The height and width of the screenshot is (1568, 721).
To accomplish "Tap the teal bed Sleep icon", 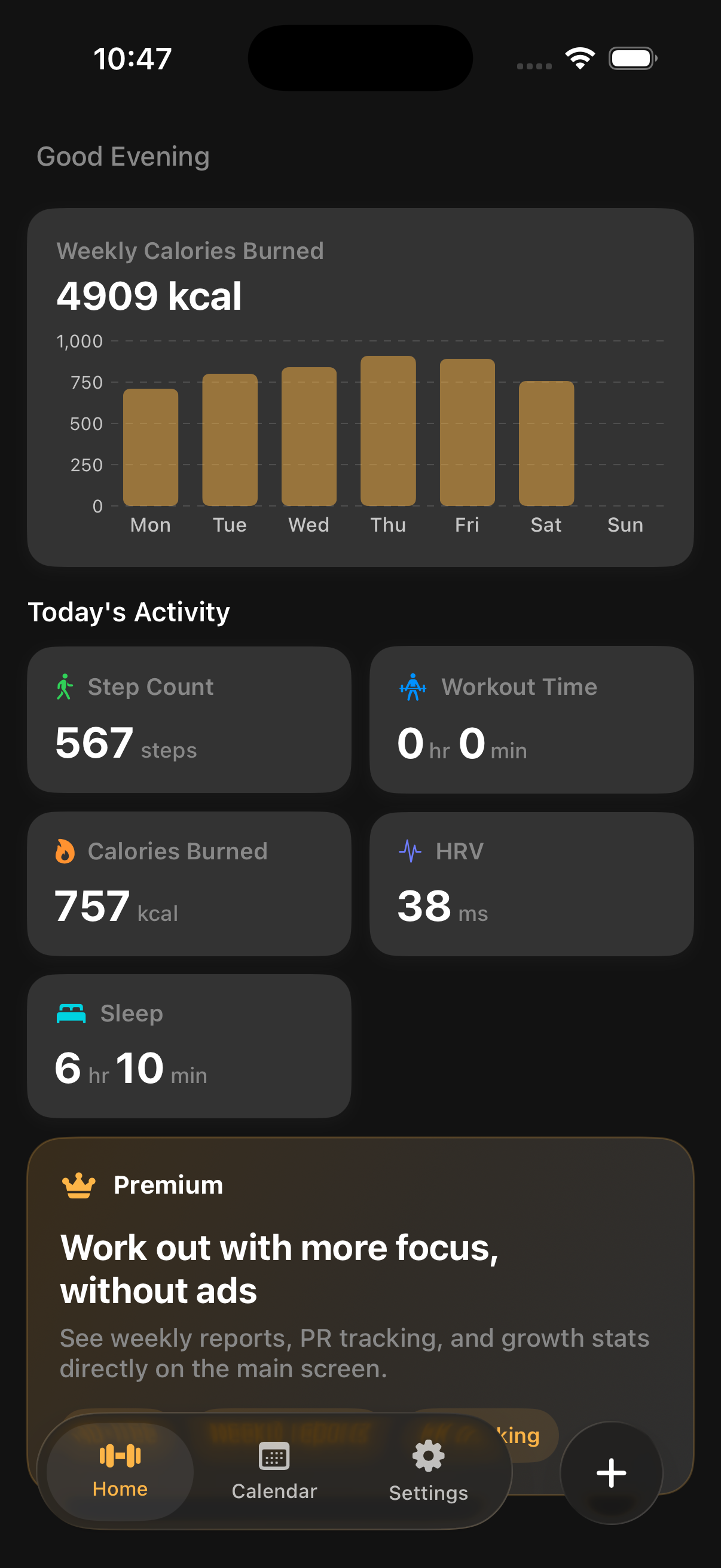I will click(x=72, y=1014).
